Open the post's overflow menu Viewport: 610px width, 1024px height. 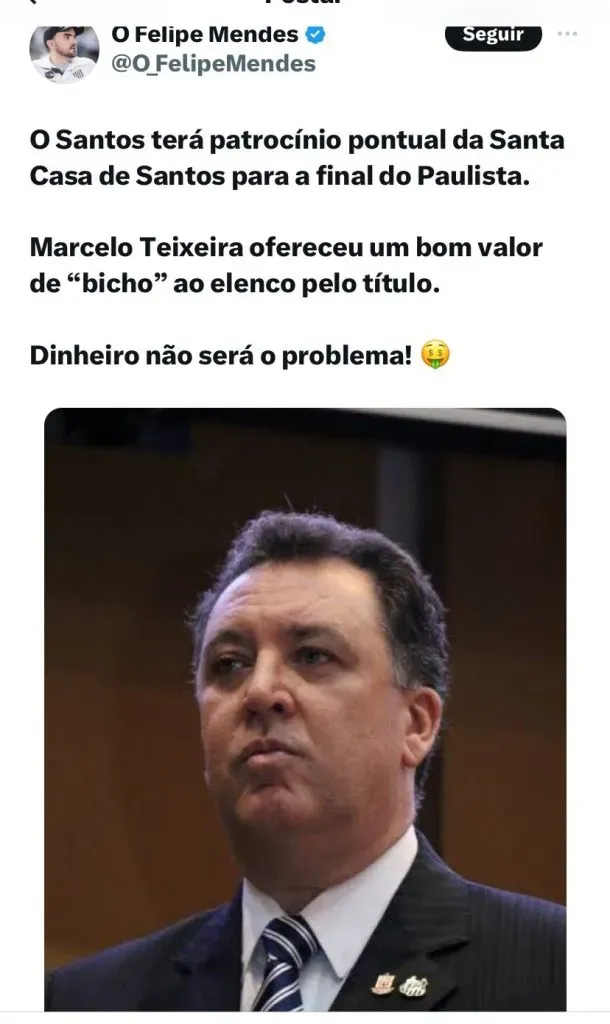click(567, 34)
